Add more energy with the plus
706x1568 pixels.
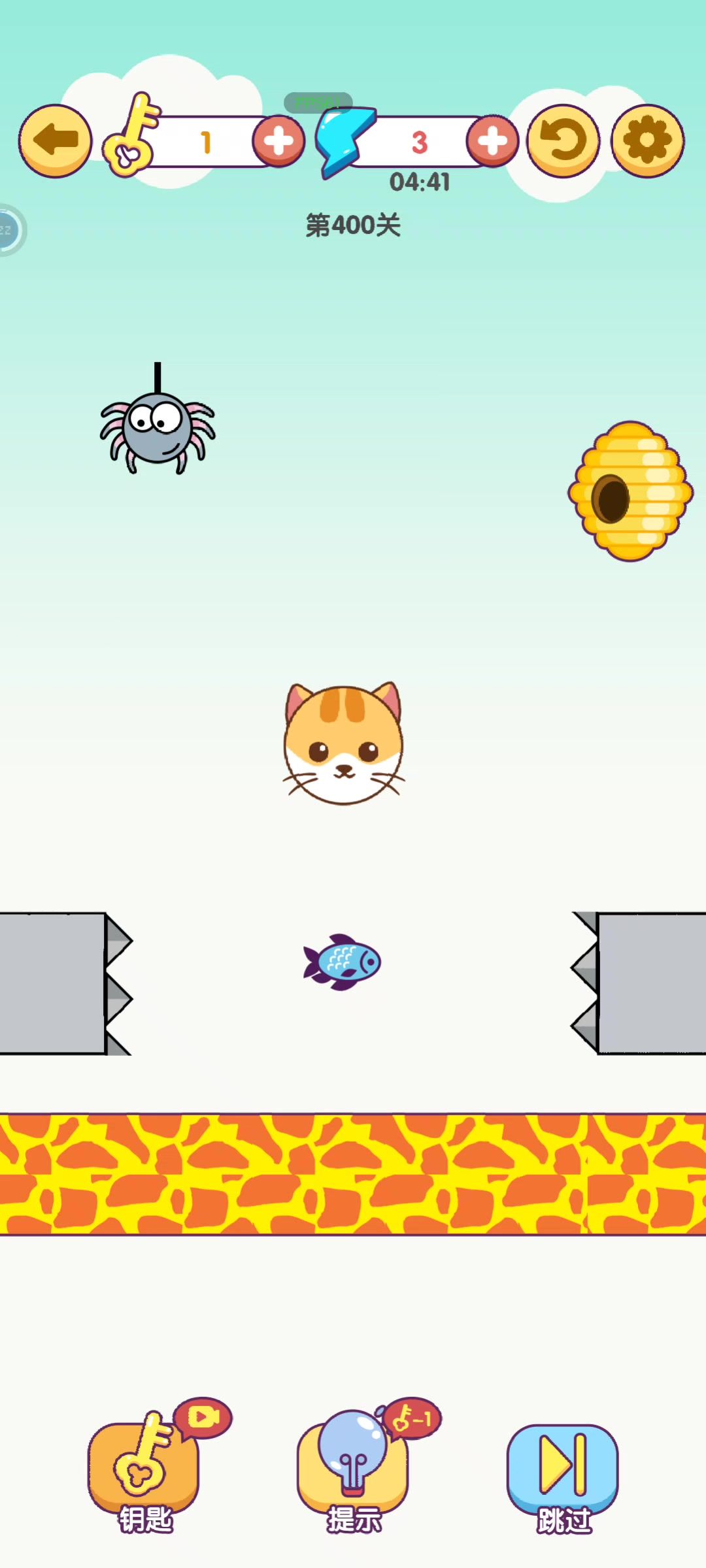point(493,141)
